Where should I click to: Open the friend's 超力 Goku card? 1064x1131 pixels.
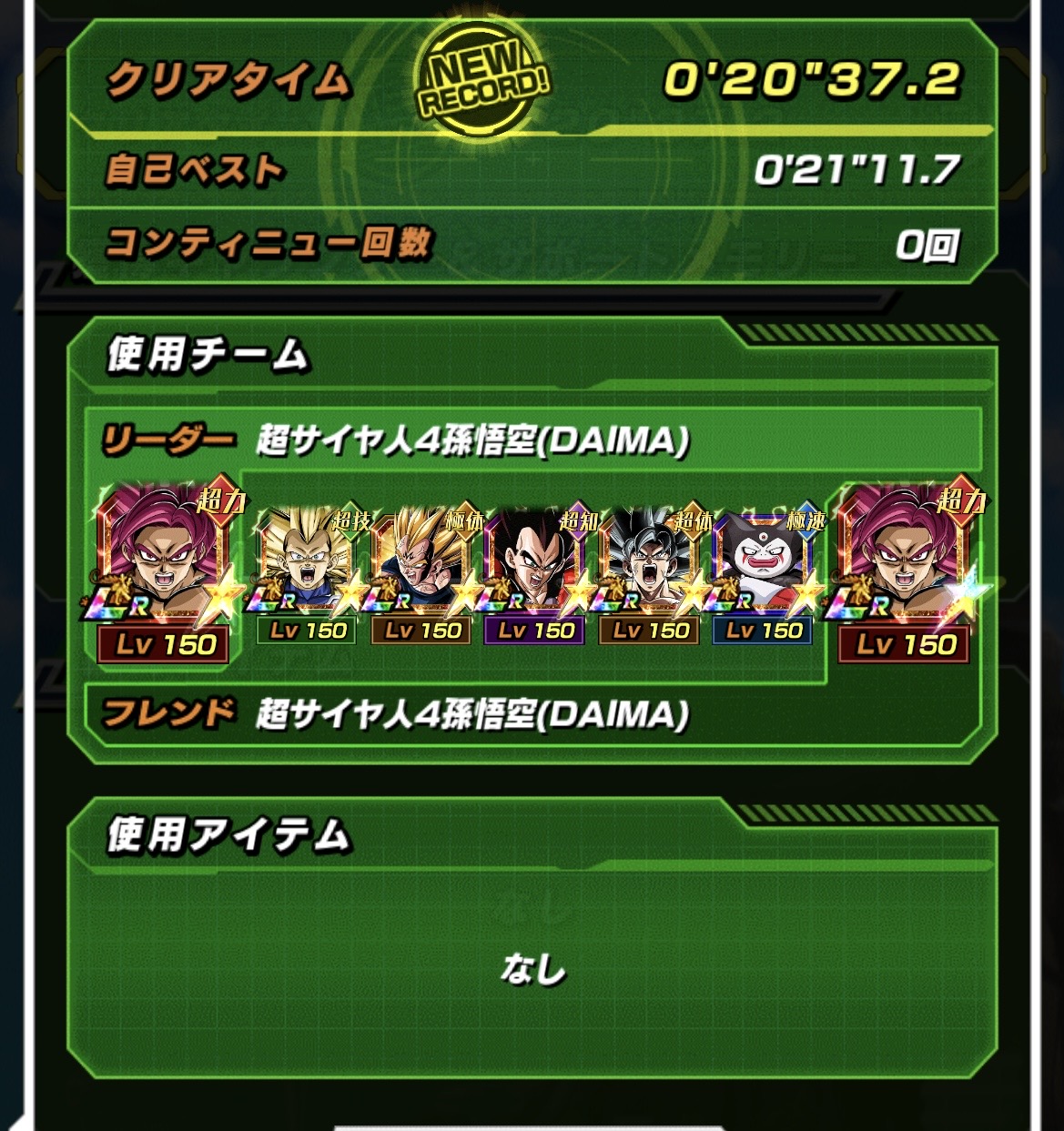905,569
